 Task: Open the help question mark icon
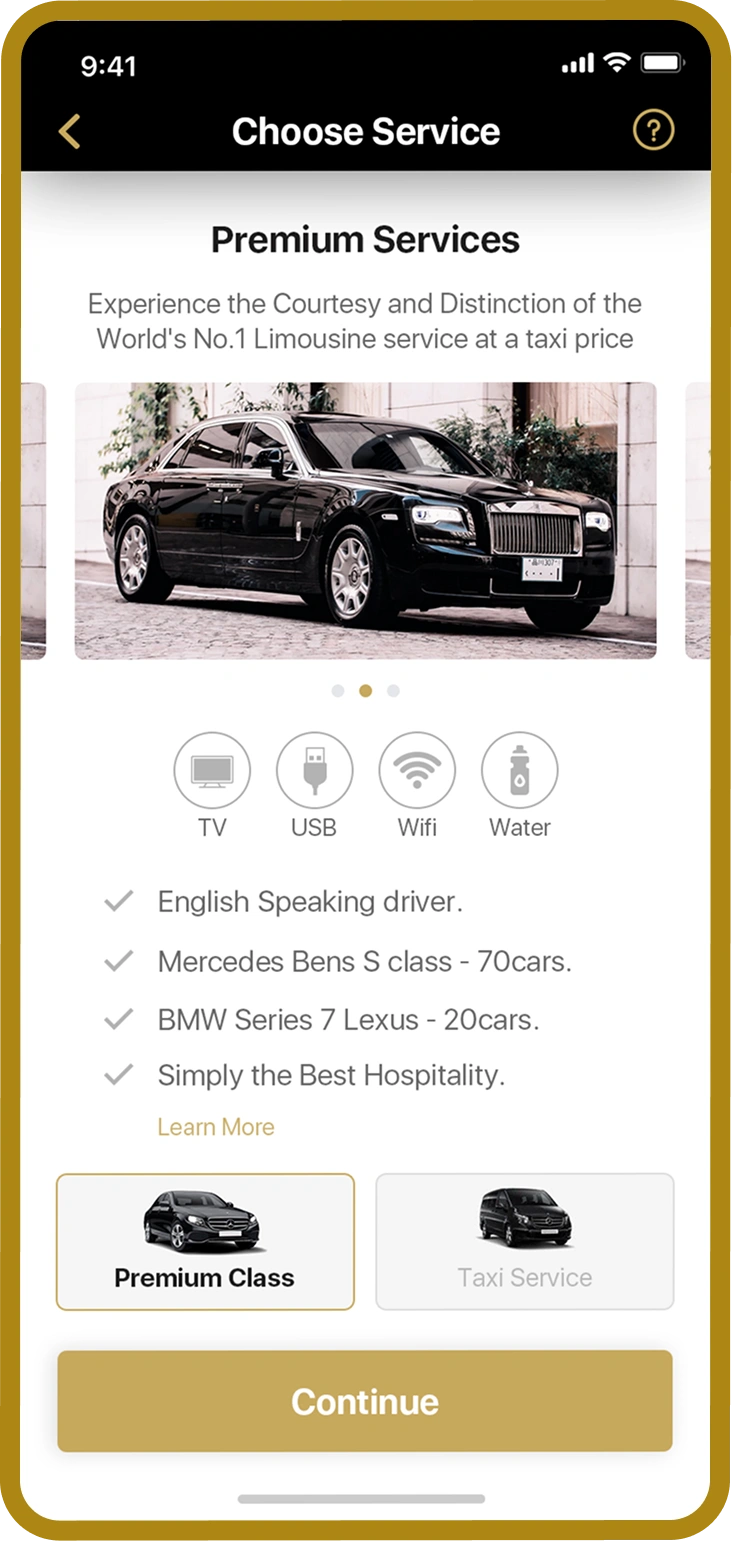point(654,130)
